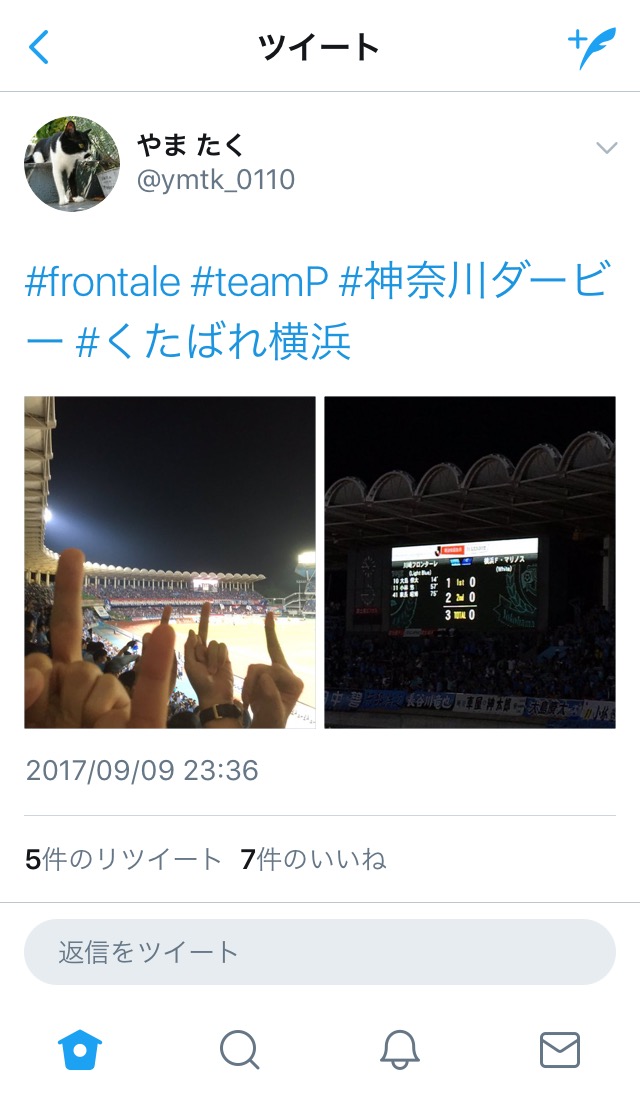Open the direct messages tab

[560, 1050]
